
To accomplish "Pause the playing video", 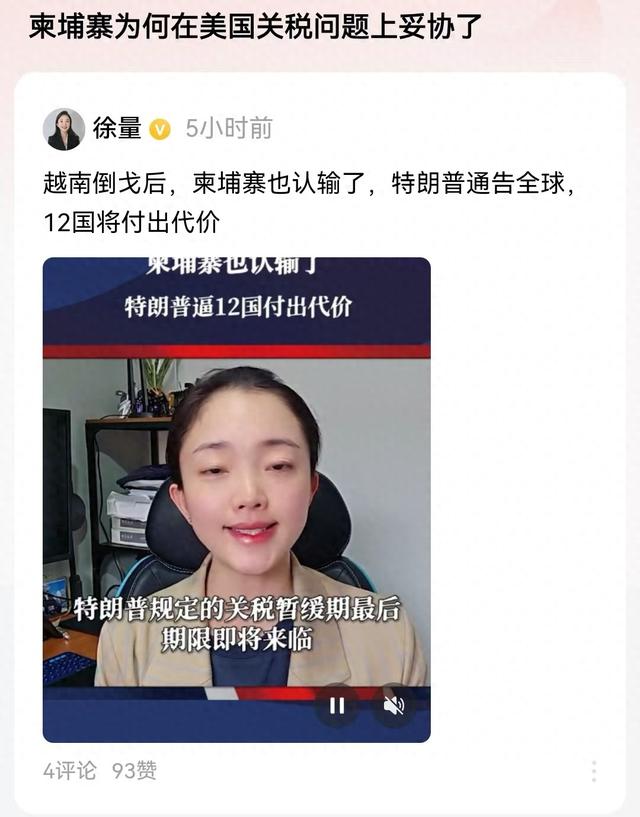I will point(337,706).
